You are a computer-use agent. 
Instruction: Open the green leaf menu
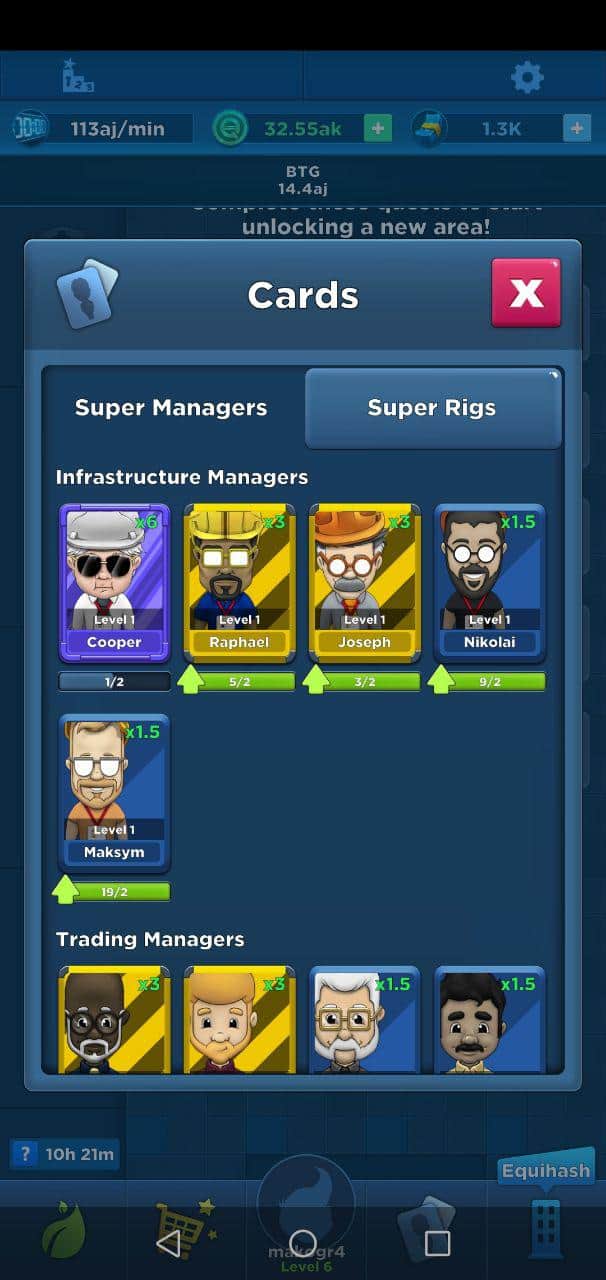click(64, 1228)
